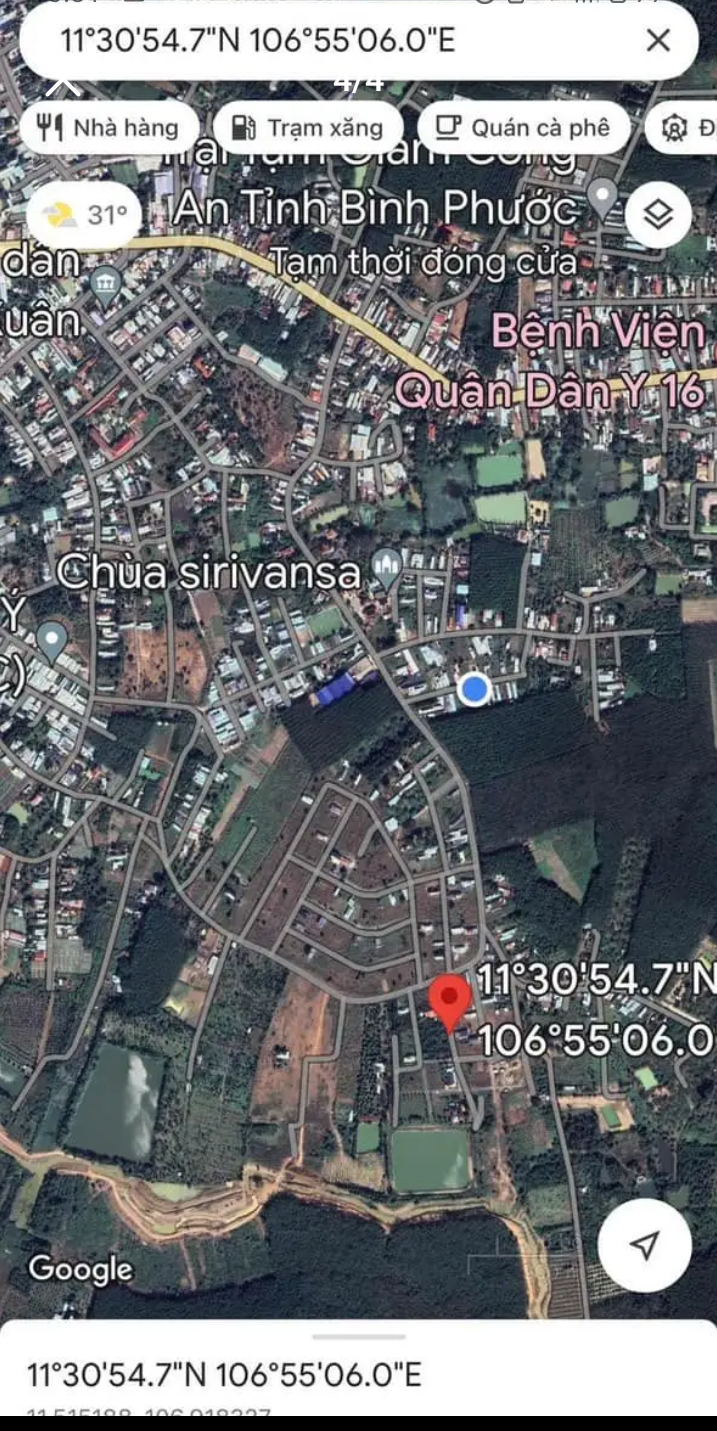Image resolution: width=717 pixels, height=1431 pixels.
Task: Filter the map by Trạm xăng
Action: tap(308, 127)
